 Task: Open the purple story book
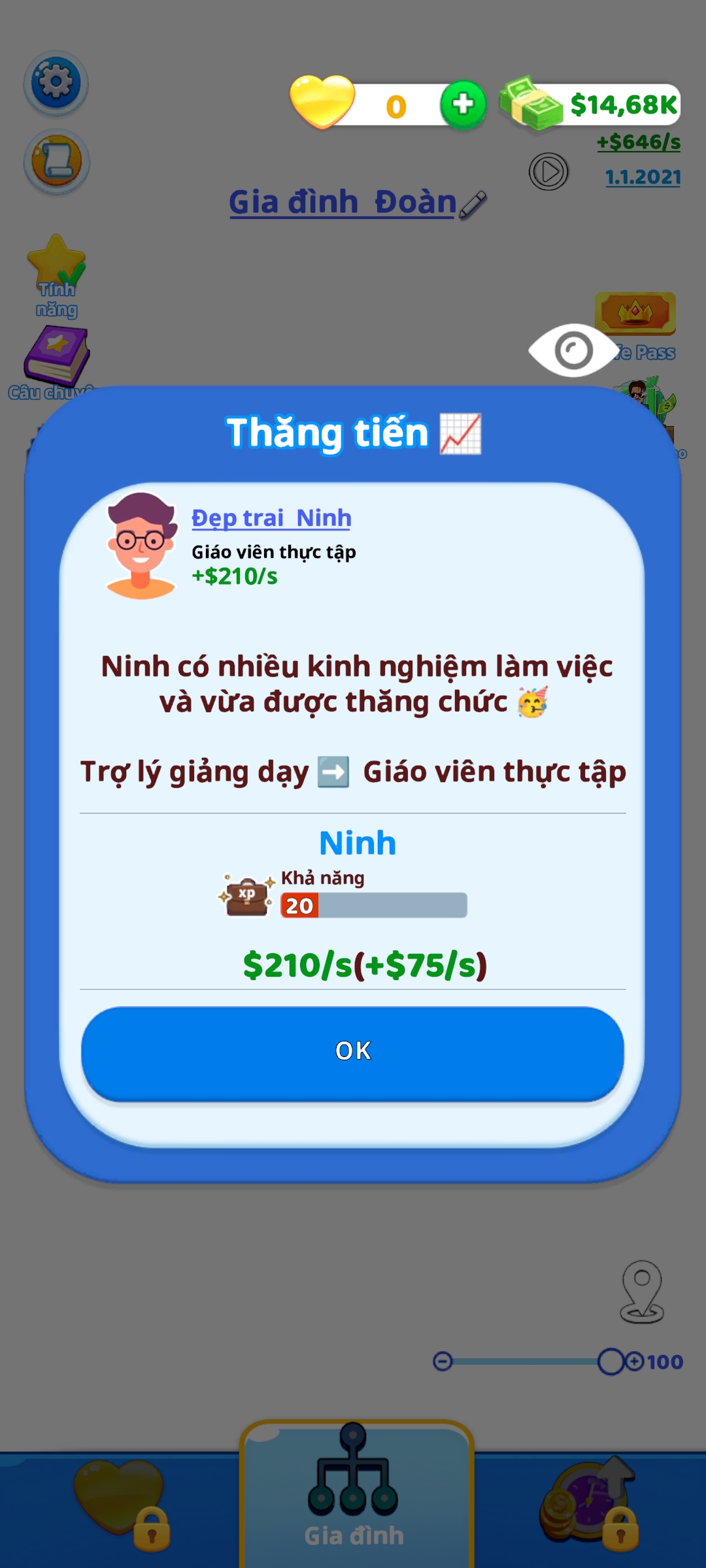[x=56, y=358]
